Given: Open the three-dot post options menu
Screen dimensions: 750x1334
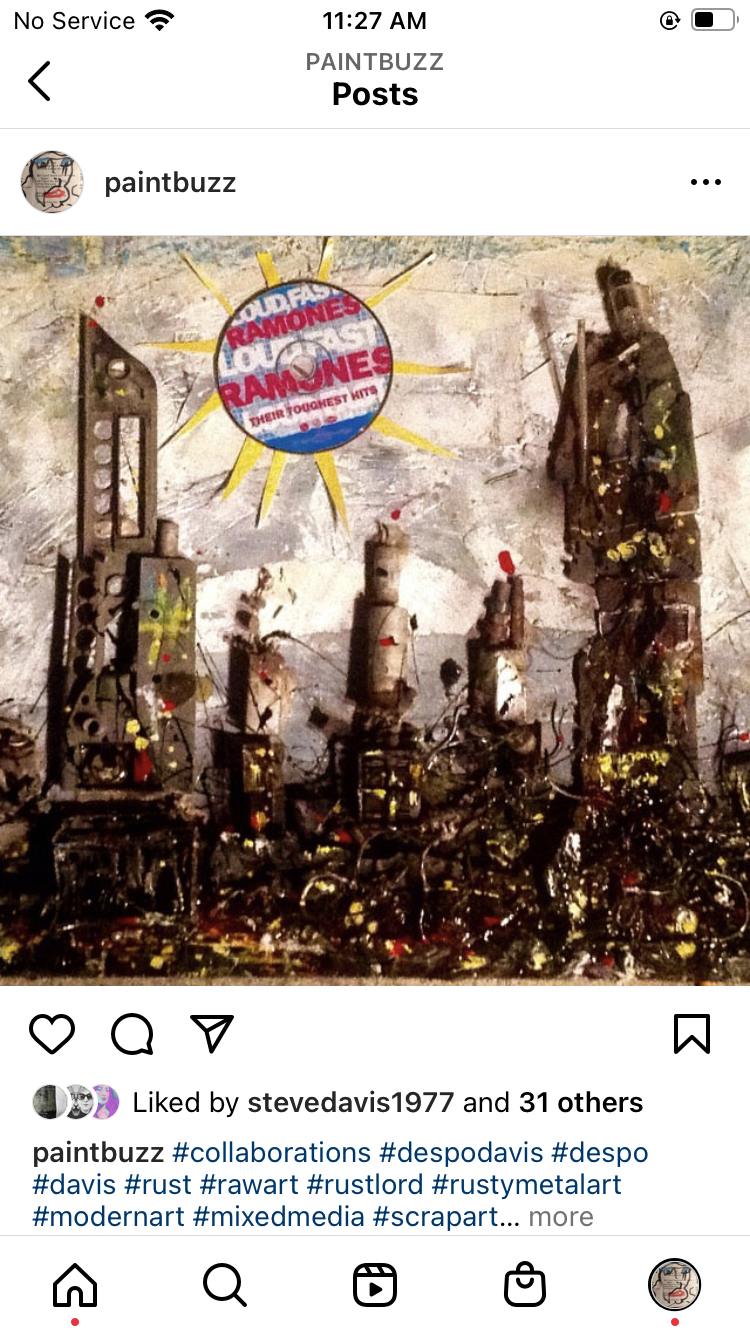Looking at the screenshot, I should 705,182.
